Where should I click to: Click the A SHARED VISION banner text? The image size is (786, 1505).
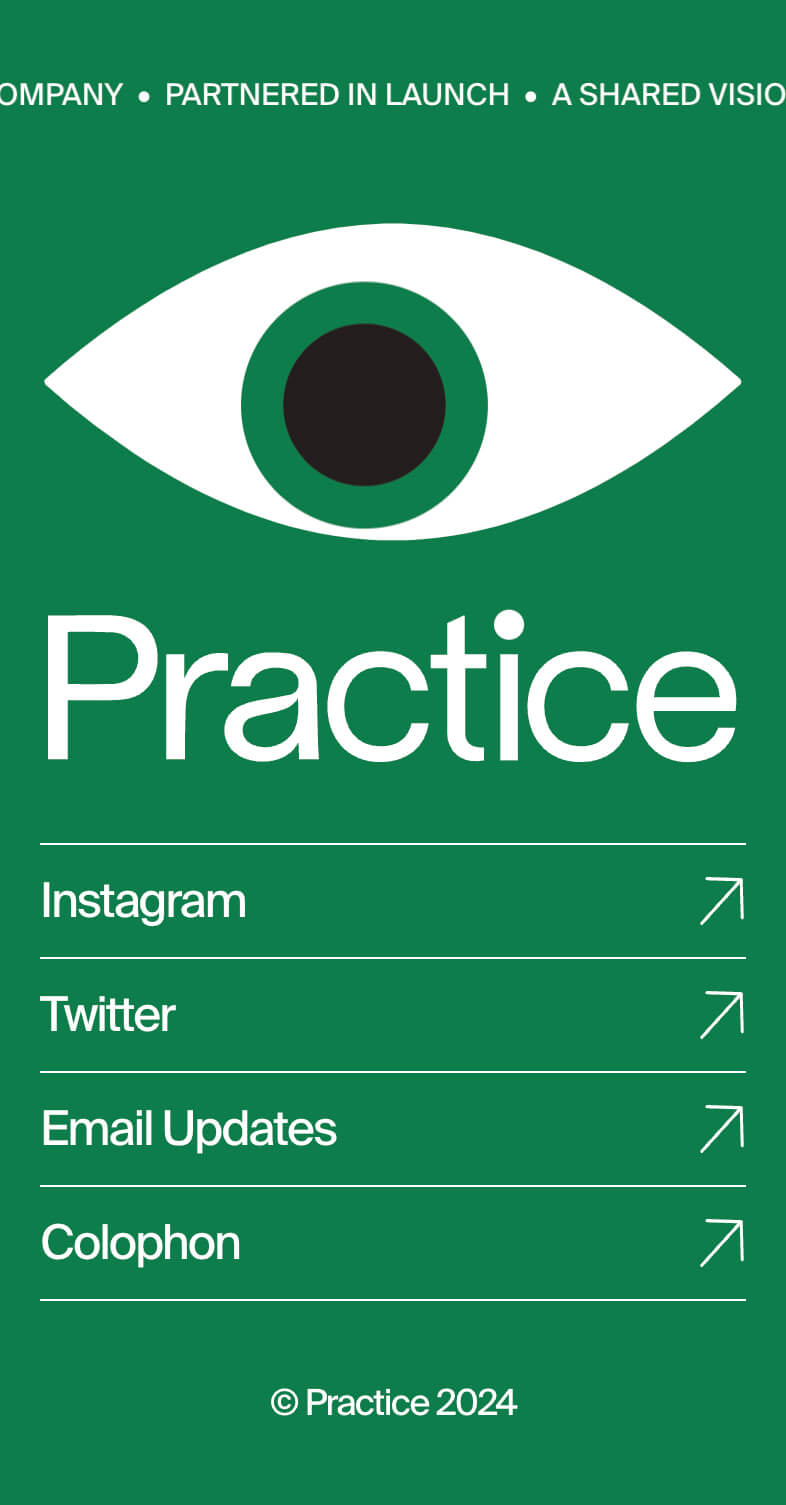(670, 95)
